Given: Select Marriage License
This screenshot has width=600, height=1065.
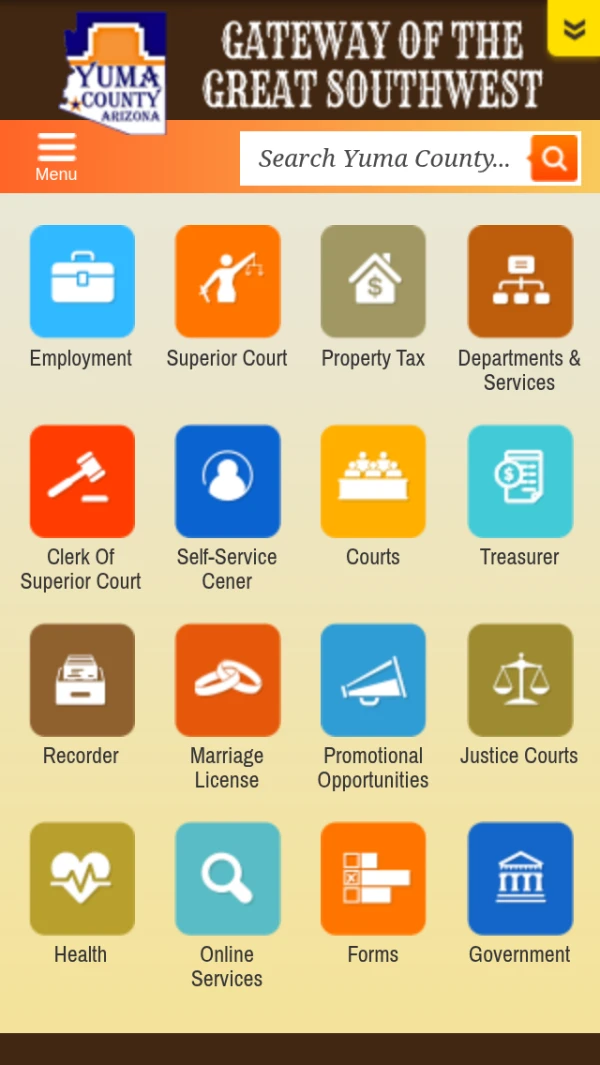Looking at the screenshot, I should tap(227, 680).
